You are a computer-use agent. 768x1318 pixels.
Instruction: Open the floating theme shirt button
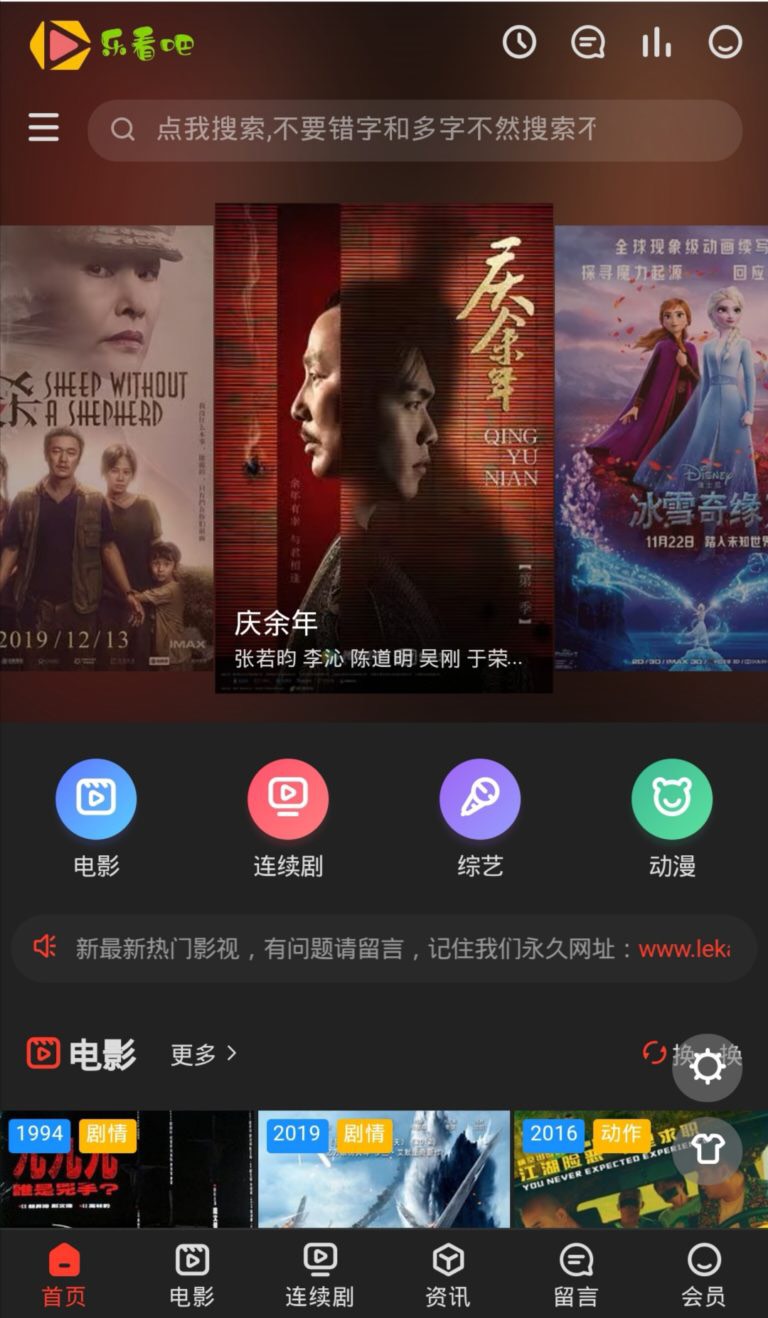point(707,1150)
